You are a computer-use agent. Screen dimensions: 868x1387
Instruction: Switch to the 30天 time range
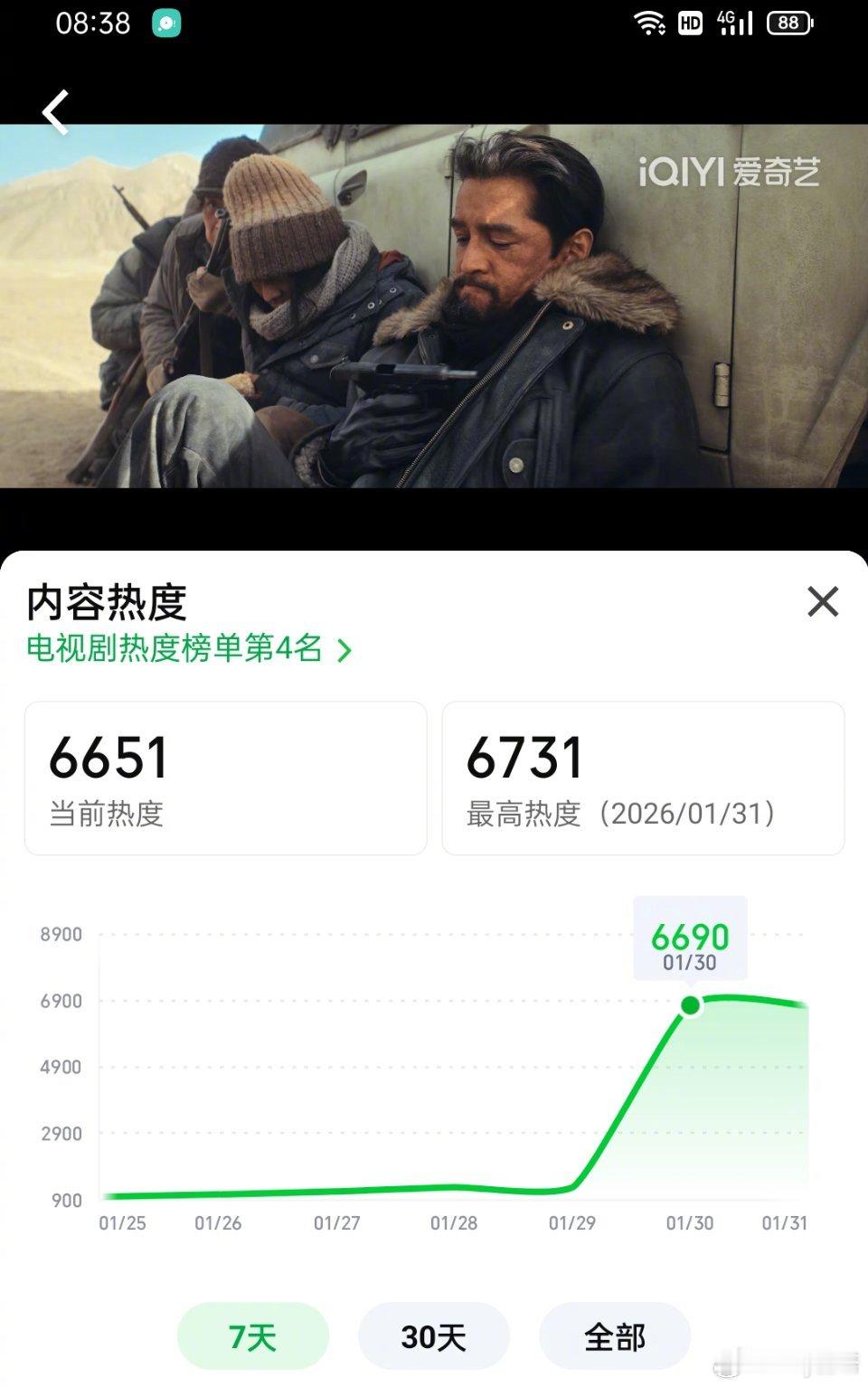pyautogui.click(x=433, y=1334)
